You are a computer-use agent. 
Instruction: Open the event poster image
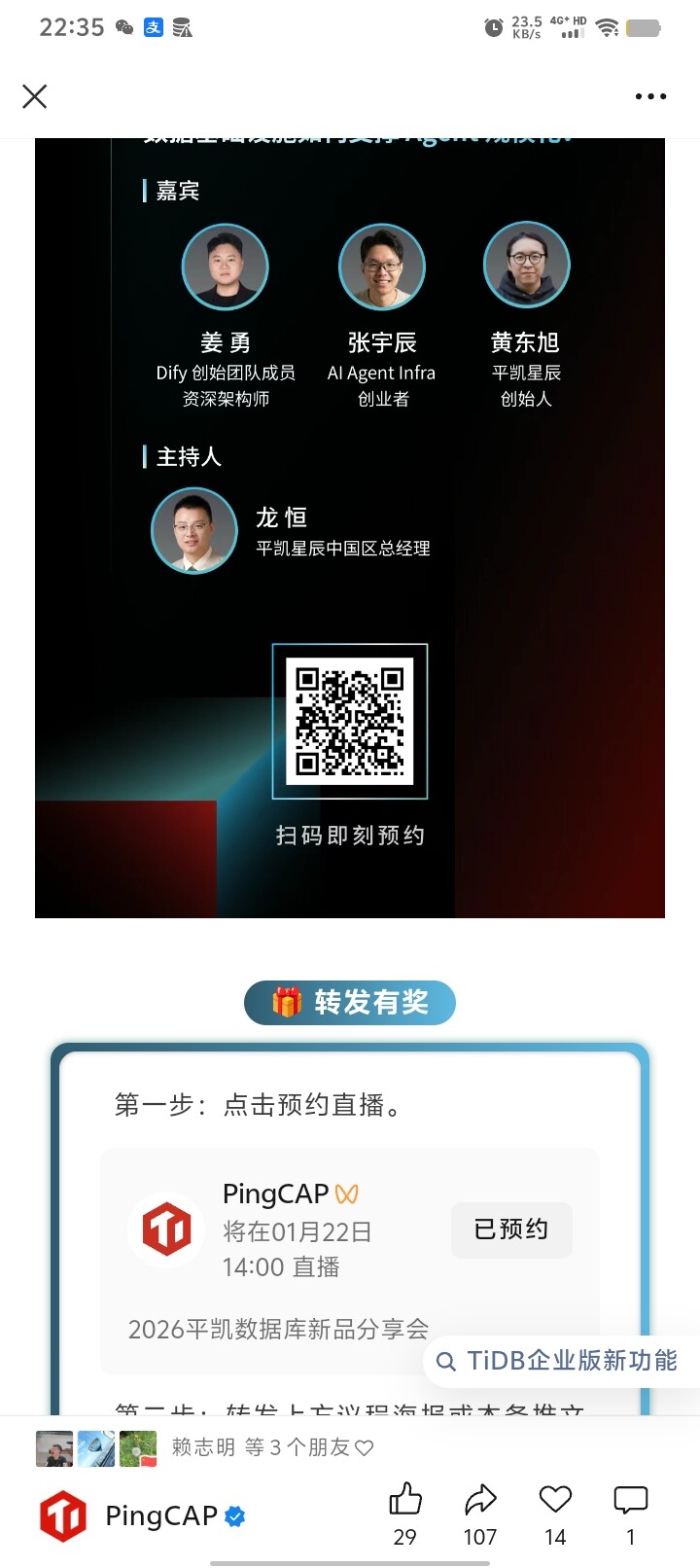pyautogui.click(x=350, y=525)
